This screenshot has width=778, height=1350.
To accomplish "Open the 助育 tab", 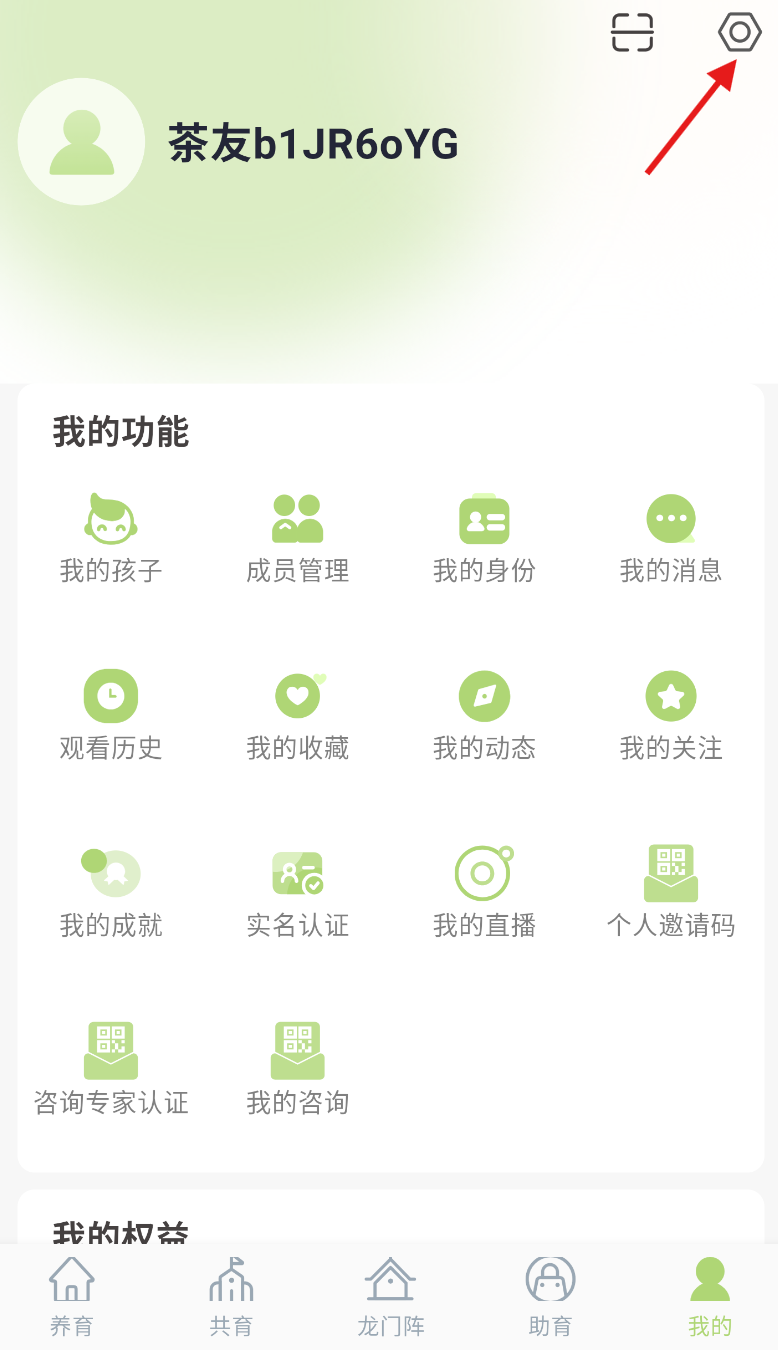I will point(549,1295).
